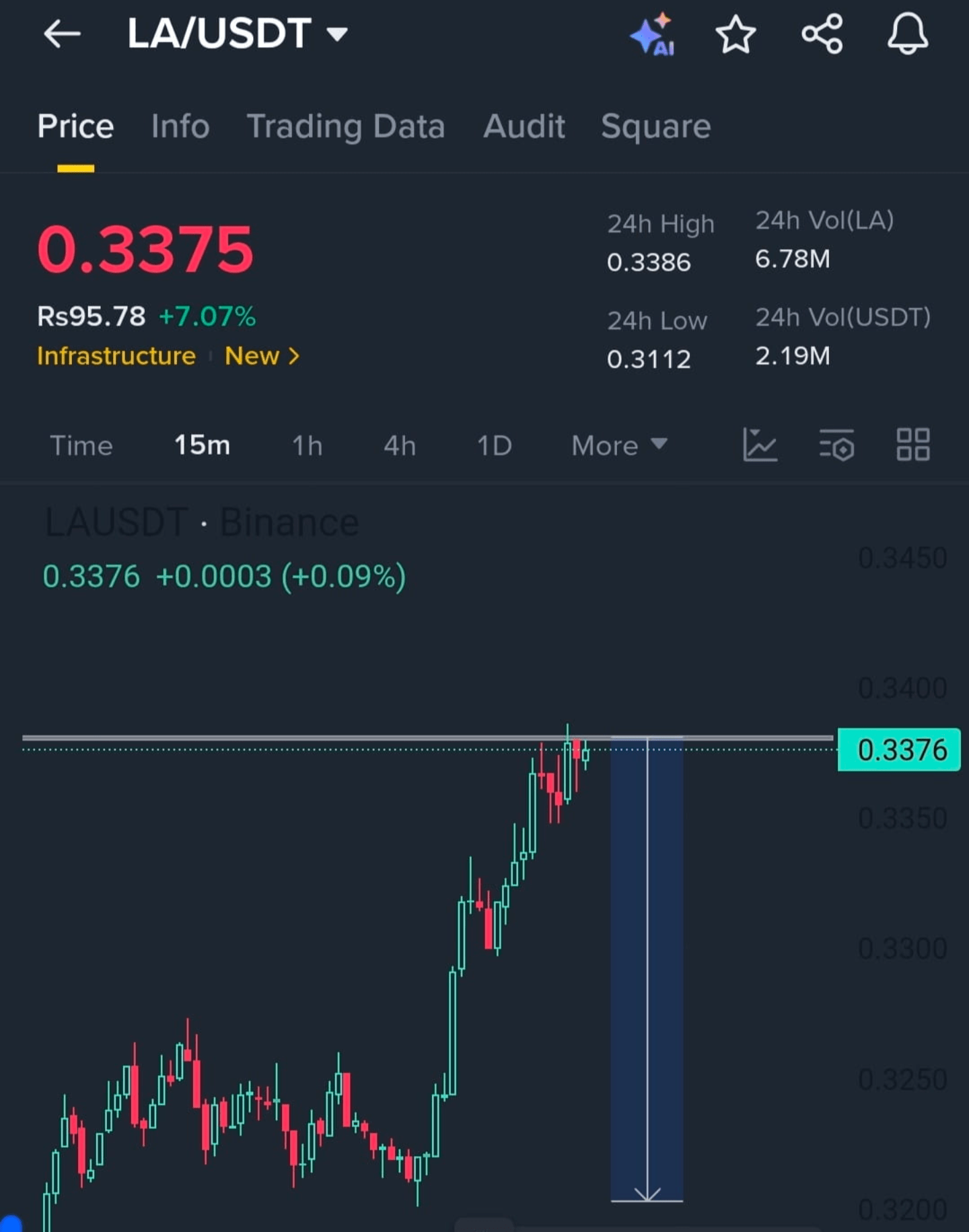
Task: Switch chart to 4h interval
Action: [x=400, y=445]
